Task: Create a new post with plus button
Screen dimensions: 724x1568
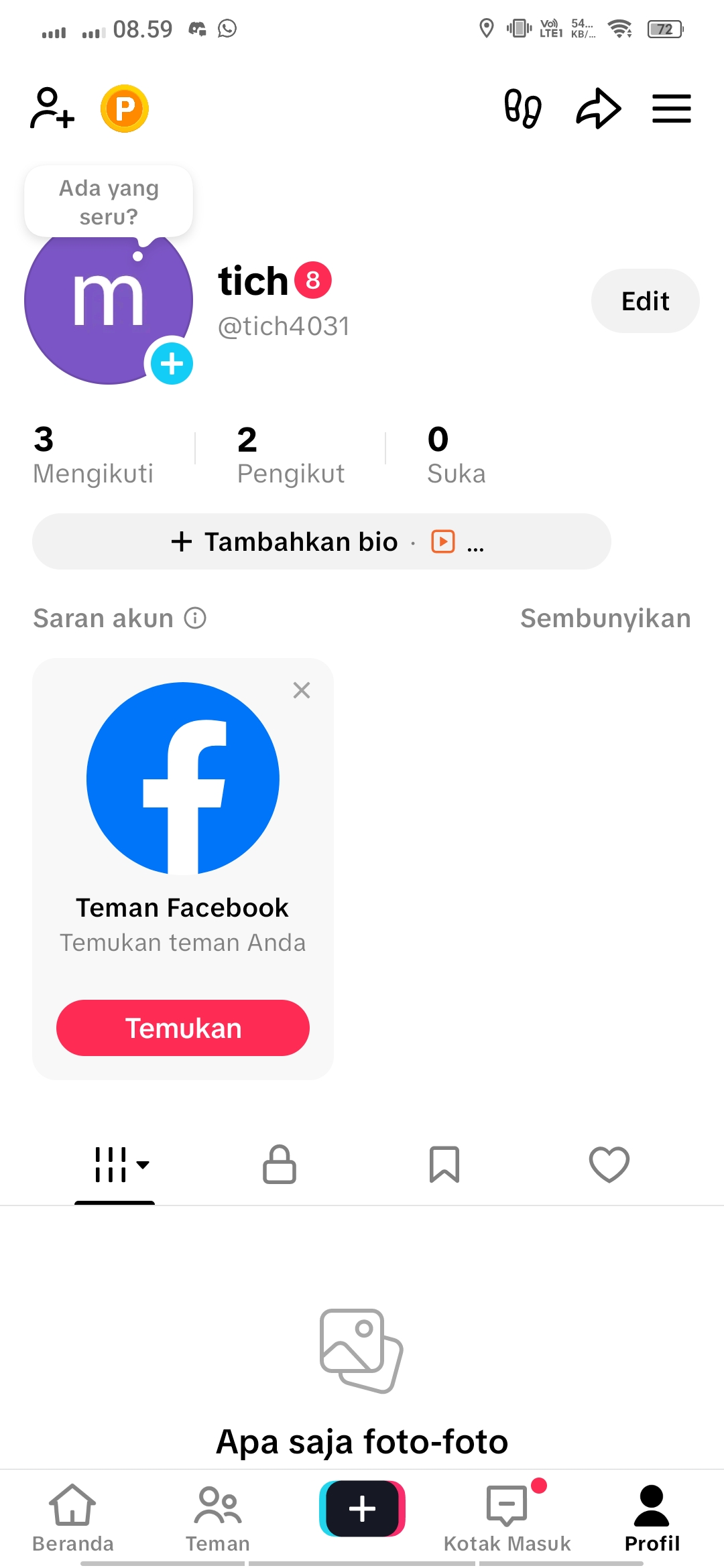Action: (362, 1508)
